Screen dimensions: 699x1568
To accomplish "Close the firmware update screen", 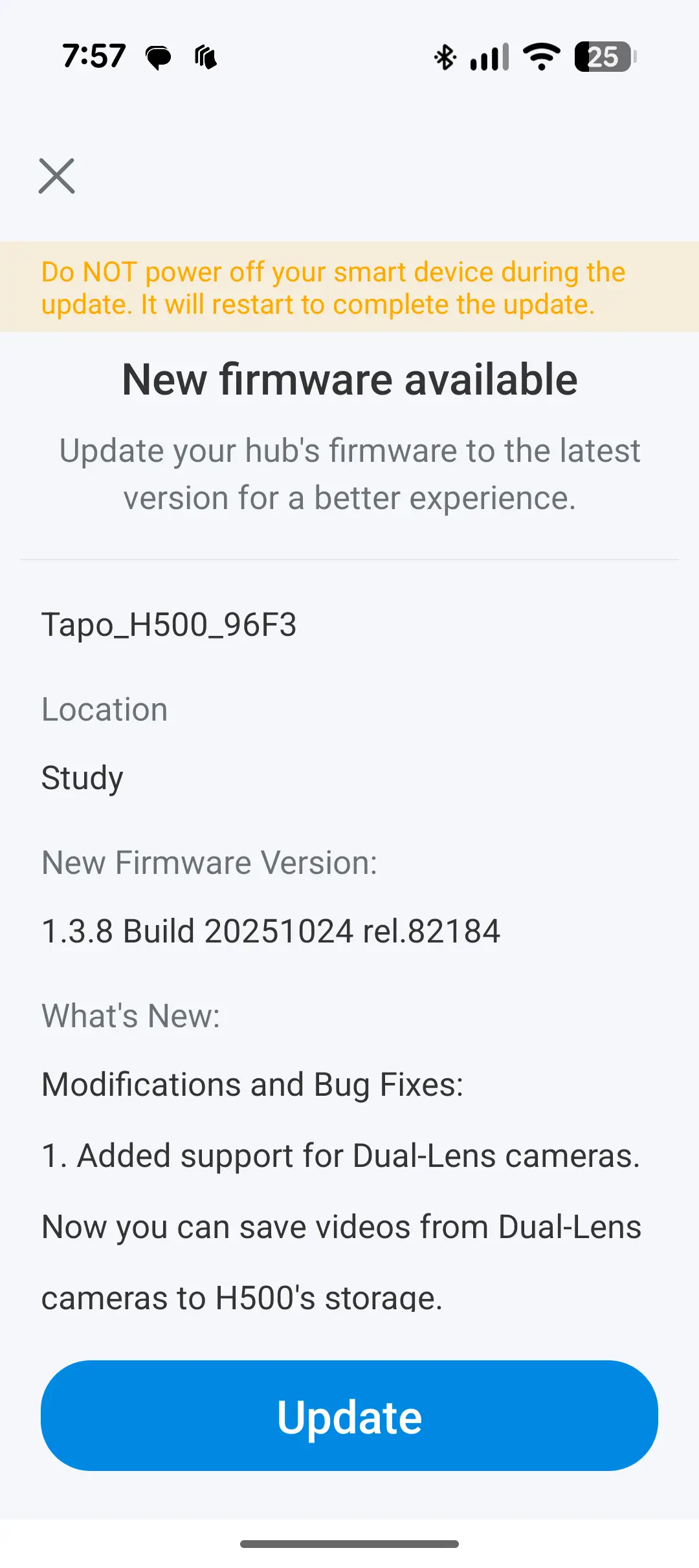I will point(57,176).
